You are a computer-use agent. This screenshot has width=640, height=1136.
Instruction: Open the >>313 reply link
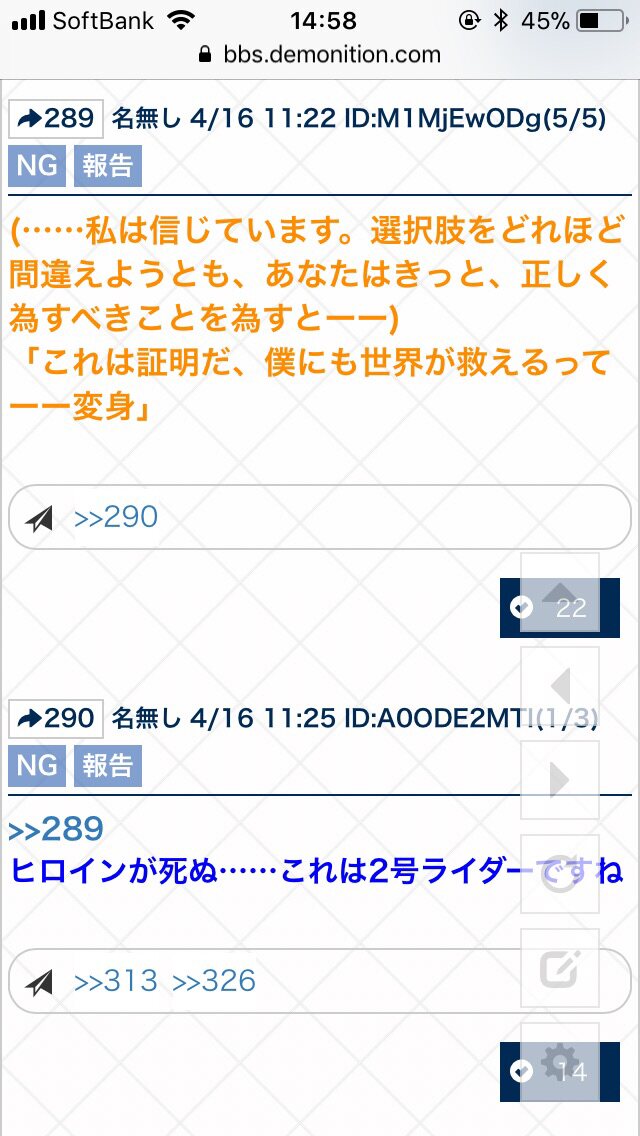(x=116, y=981)
